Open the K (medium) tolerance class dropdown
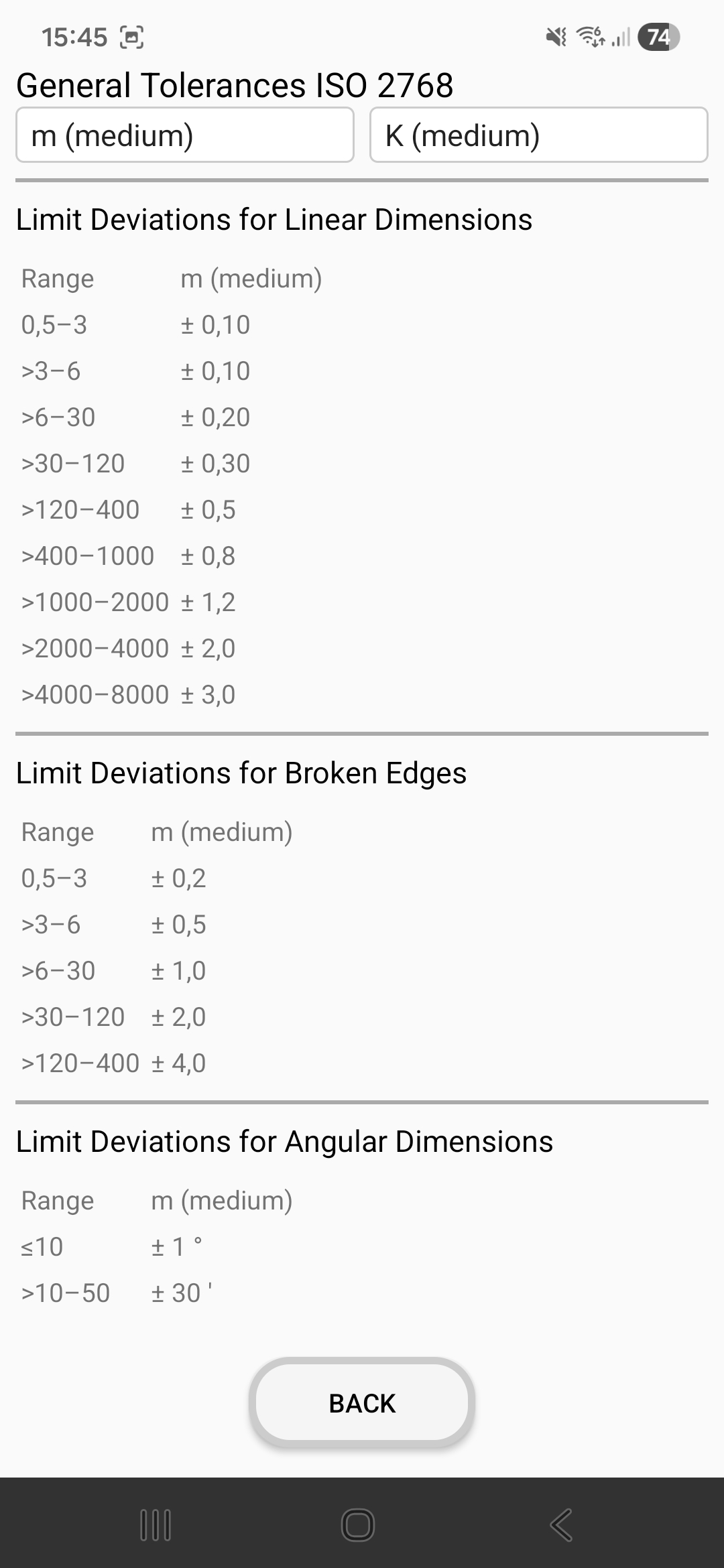The height and width of the screenshot is (1568, 724). 538,135
